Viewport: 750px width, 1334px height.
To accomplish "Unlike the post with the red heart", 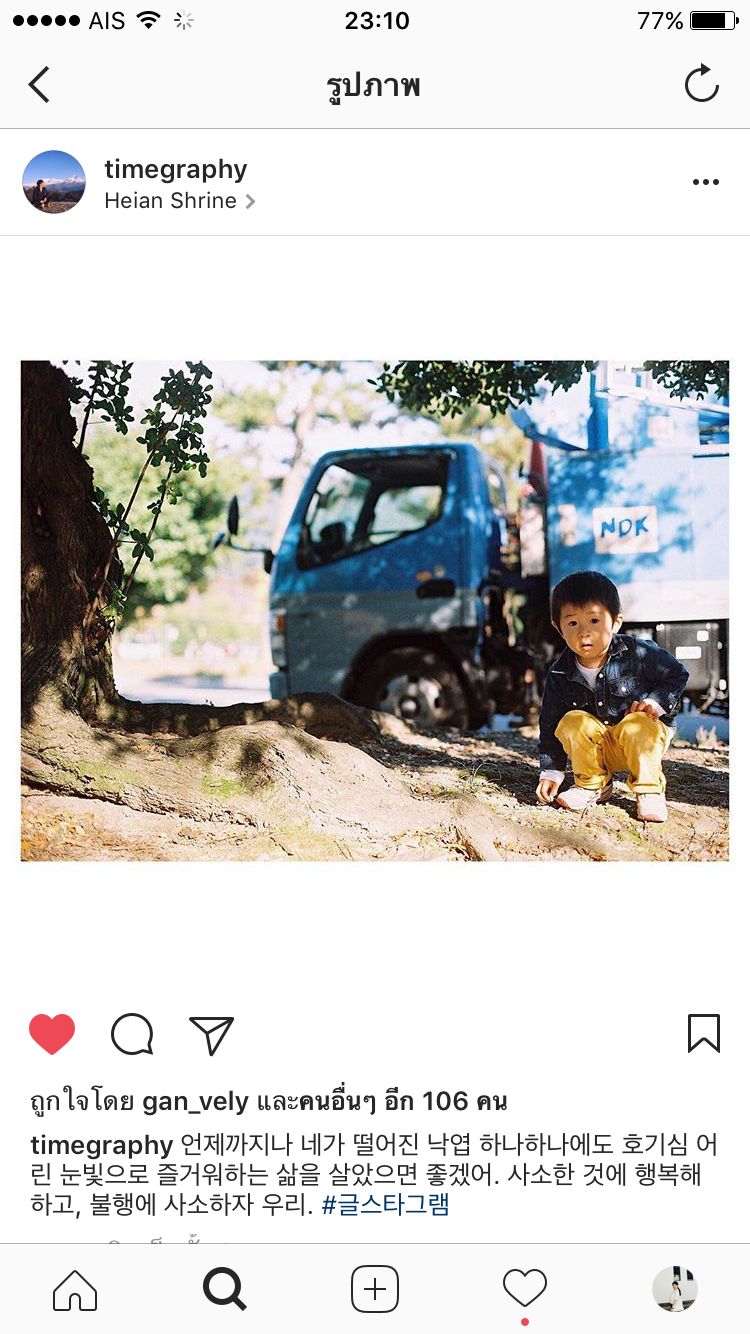I will 52,1034.
